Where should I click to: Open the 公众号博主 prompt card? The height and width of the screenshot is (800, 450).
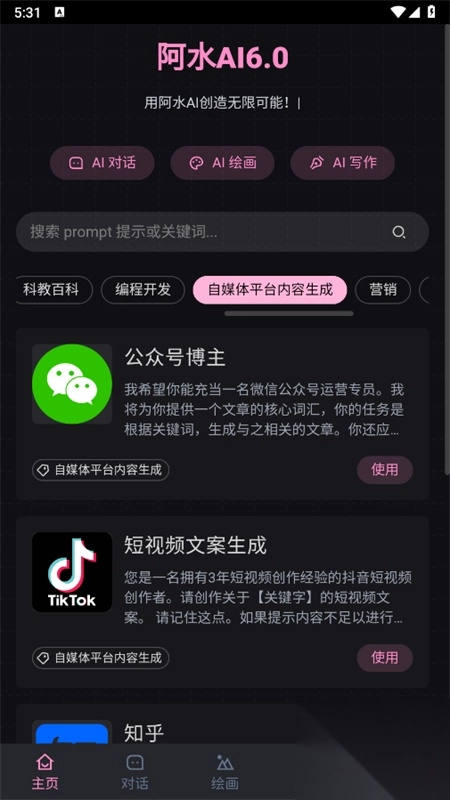tap(222, 414)
